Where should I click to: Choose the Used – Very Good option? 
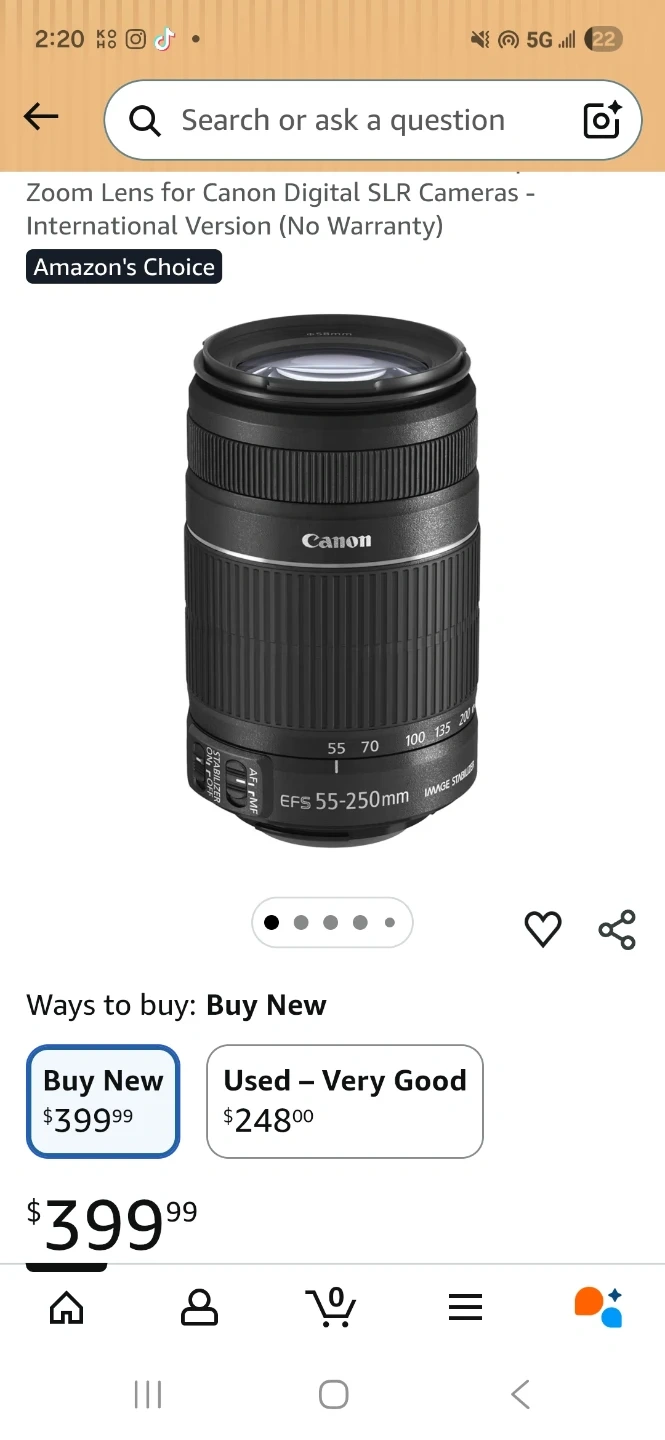(x=344, y=1101)
